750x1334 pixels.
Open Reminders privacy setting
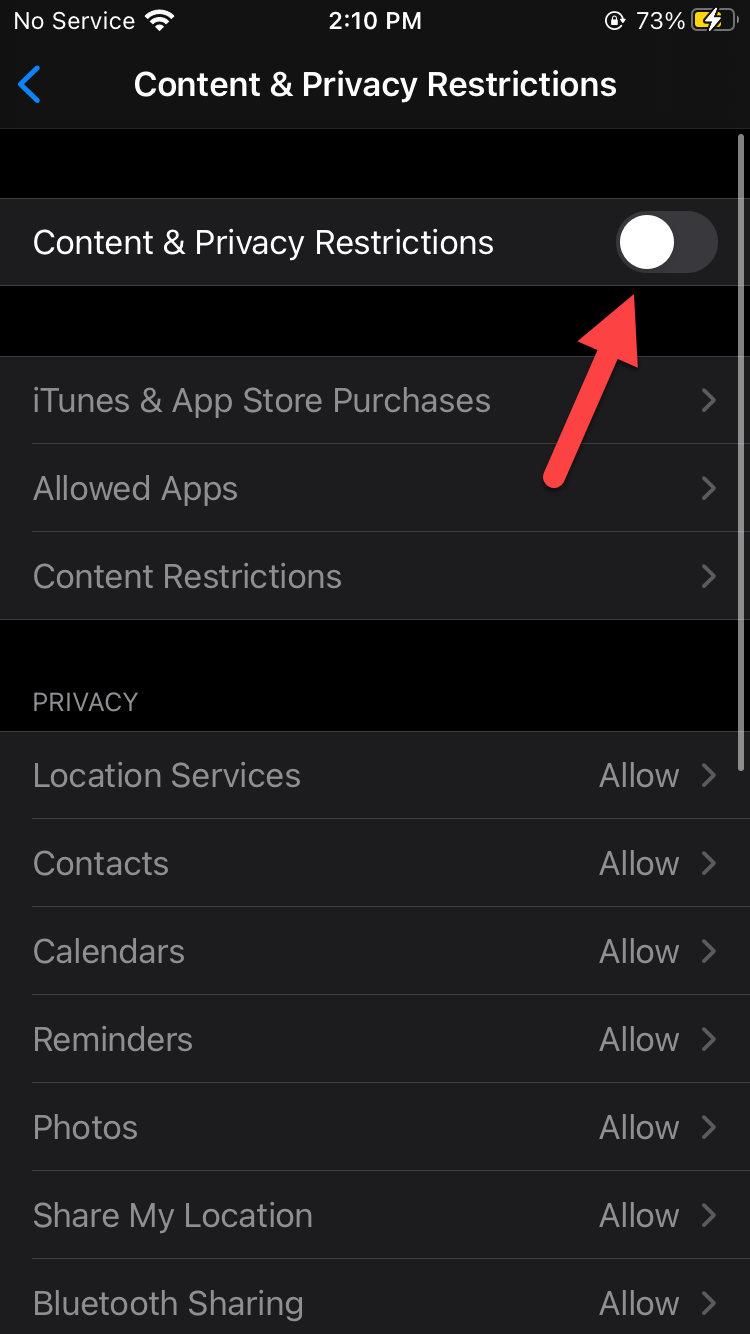tap(374, 1040)
